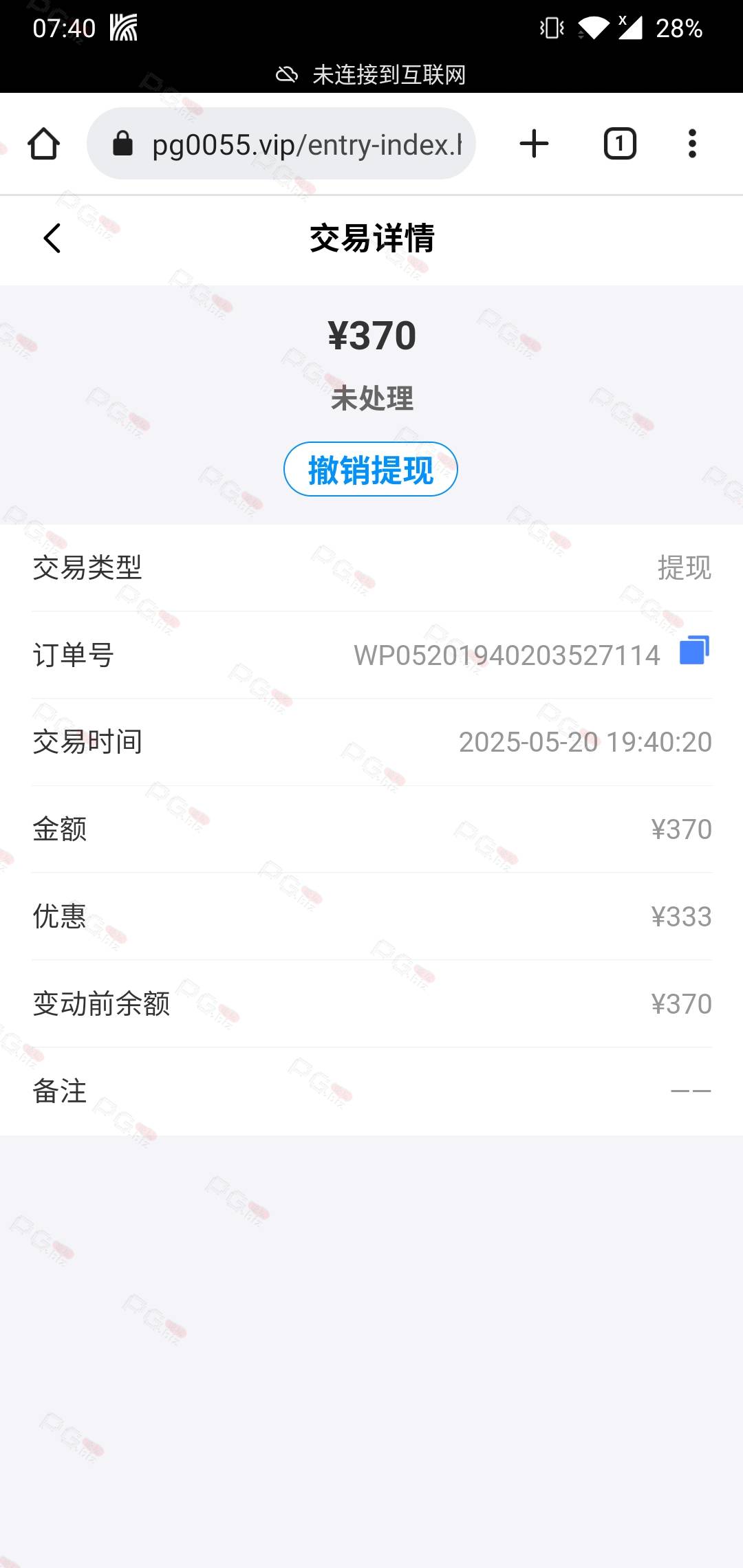Tap the 撤销提现 button

(x=371, y=470)
